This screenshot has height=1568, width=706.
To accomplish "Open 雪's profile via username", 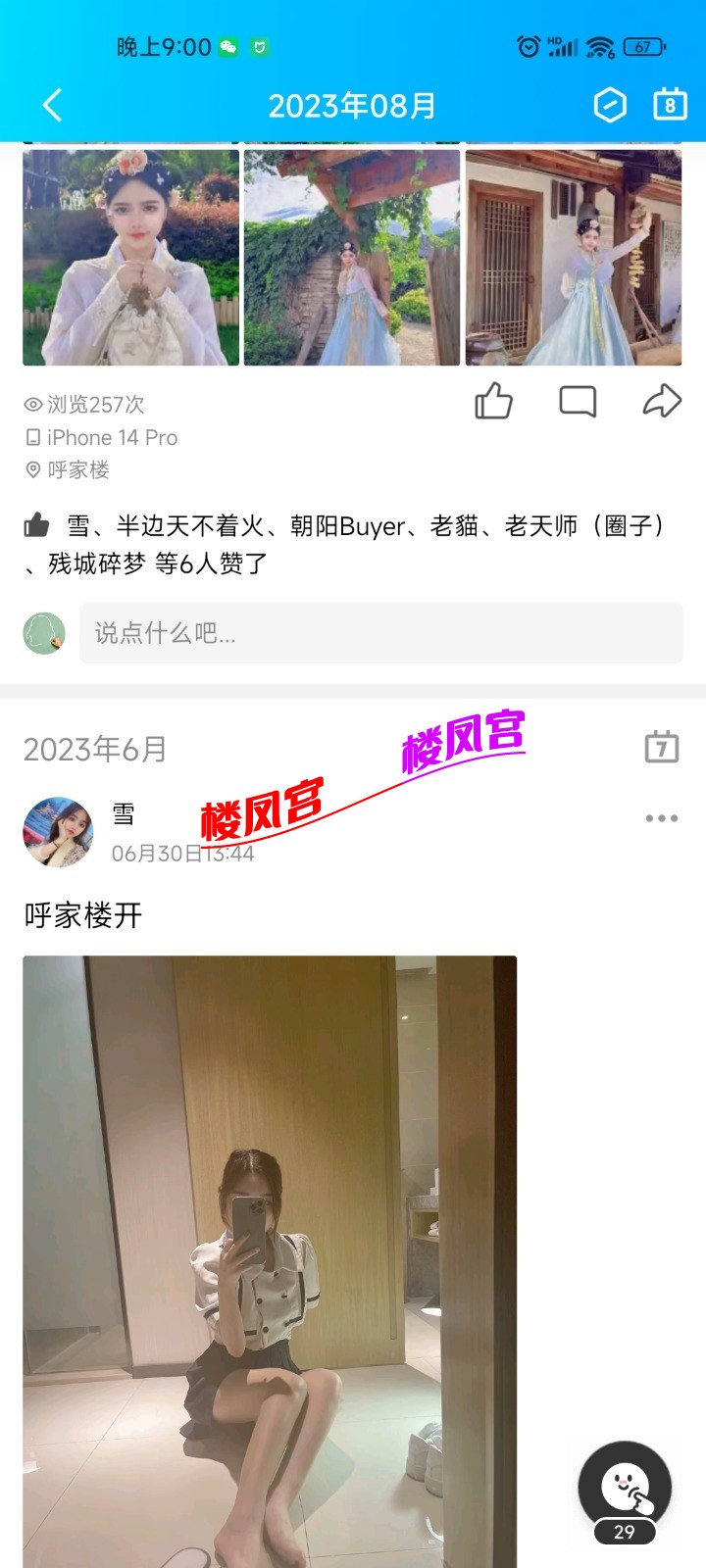I will pos(123,814).
